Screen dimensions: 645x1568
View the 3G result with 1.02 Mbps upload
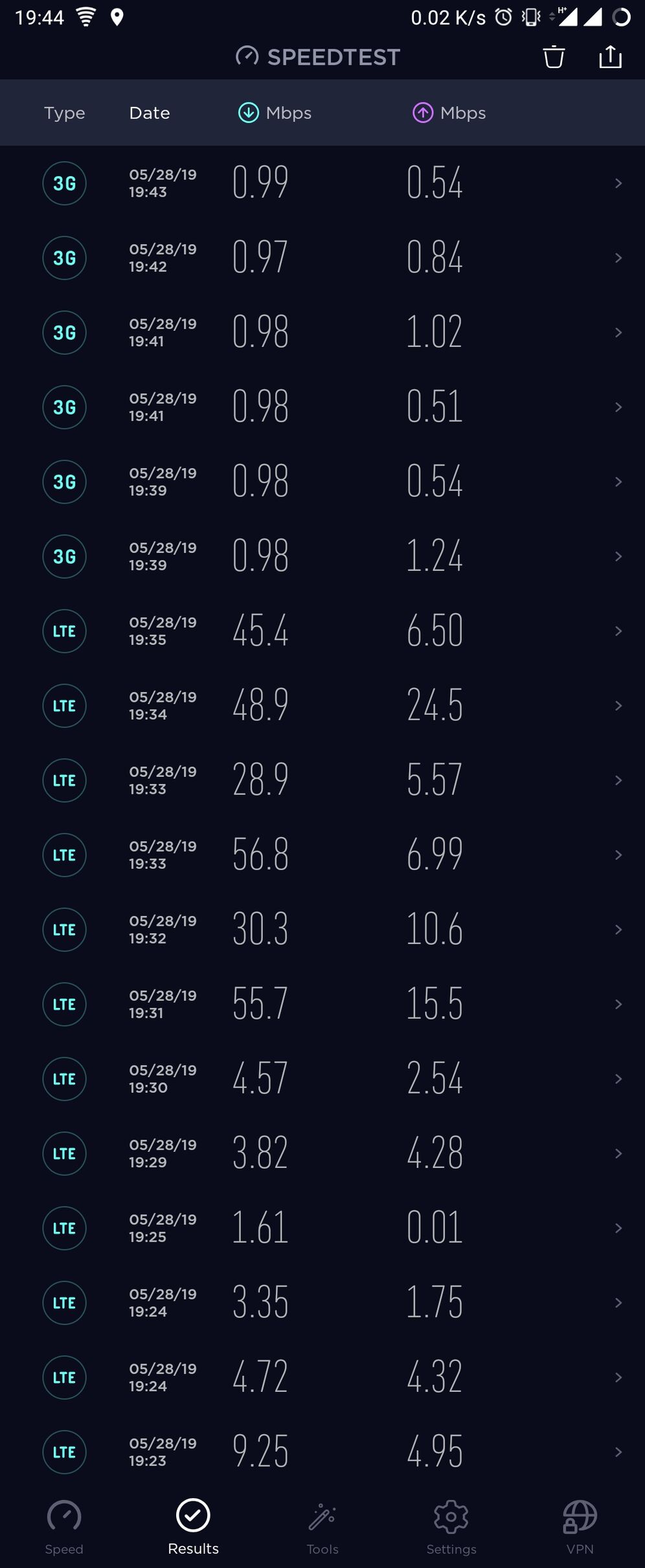point(322,332)
